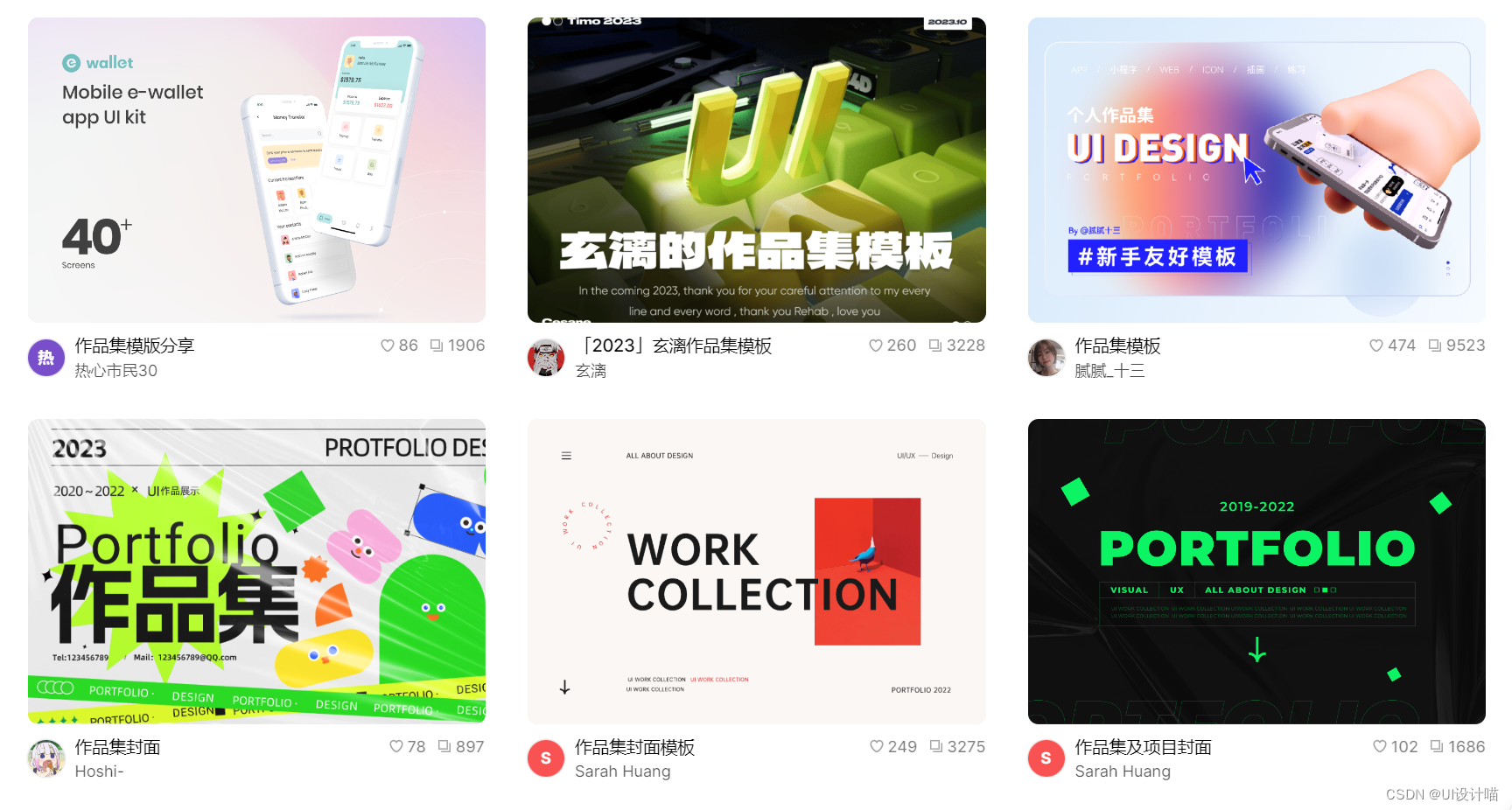Visit the Hoshi- author page
Image resolution: width=1512 pixels, height=810 pixels.
(x=99, y=772)
